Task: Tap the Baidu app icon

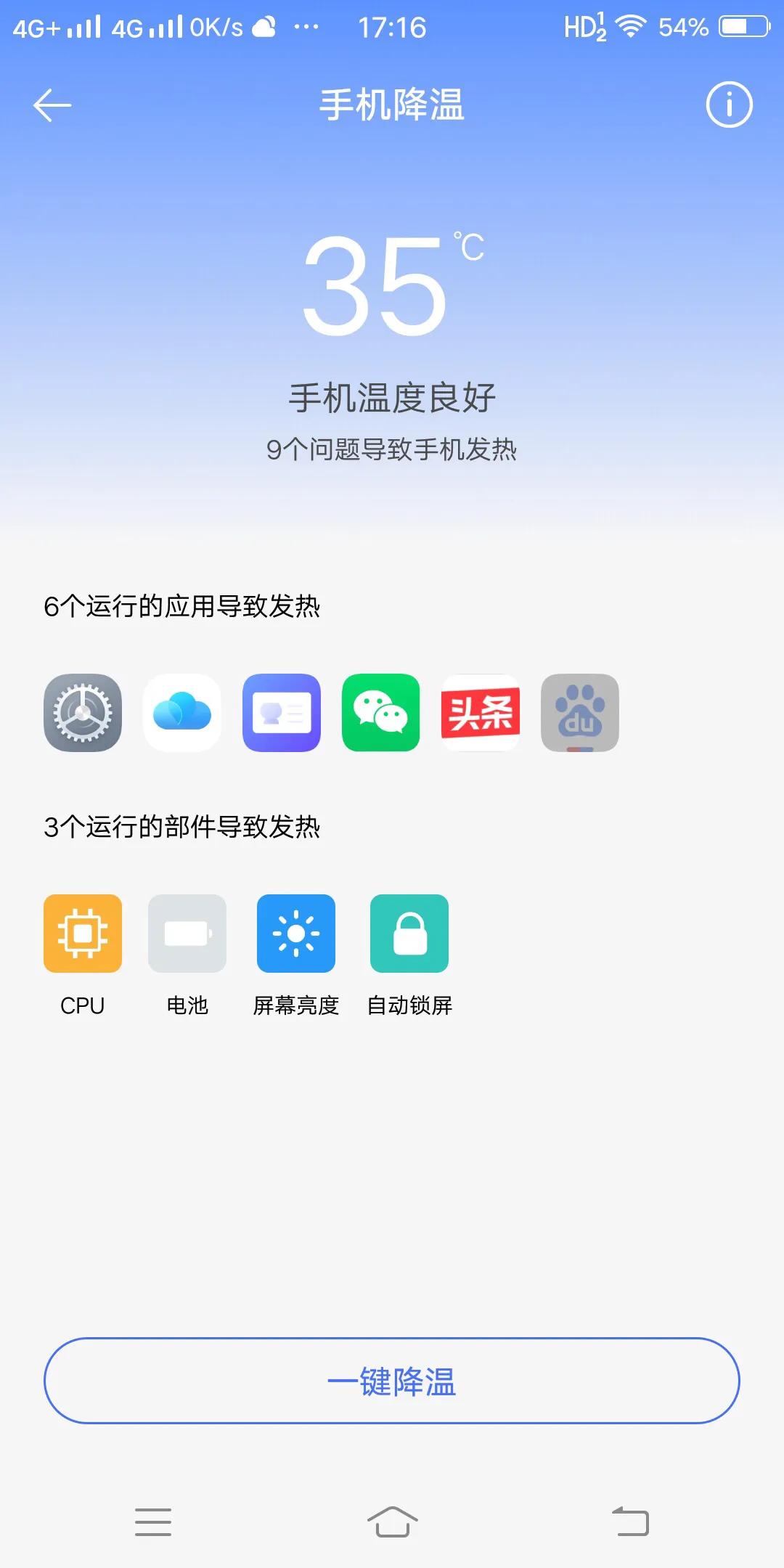Action: click(x=580, y=712)
